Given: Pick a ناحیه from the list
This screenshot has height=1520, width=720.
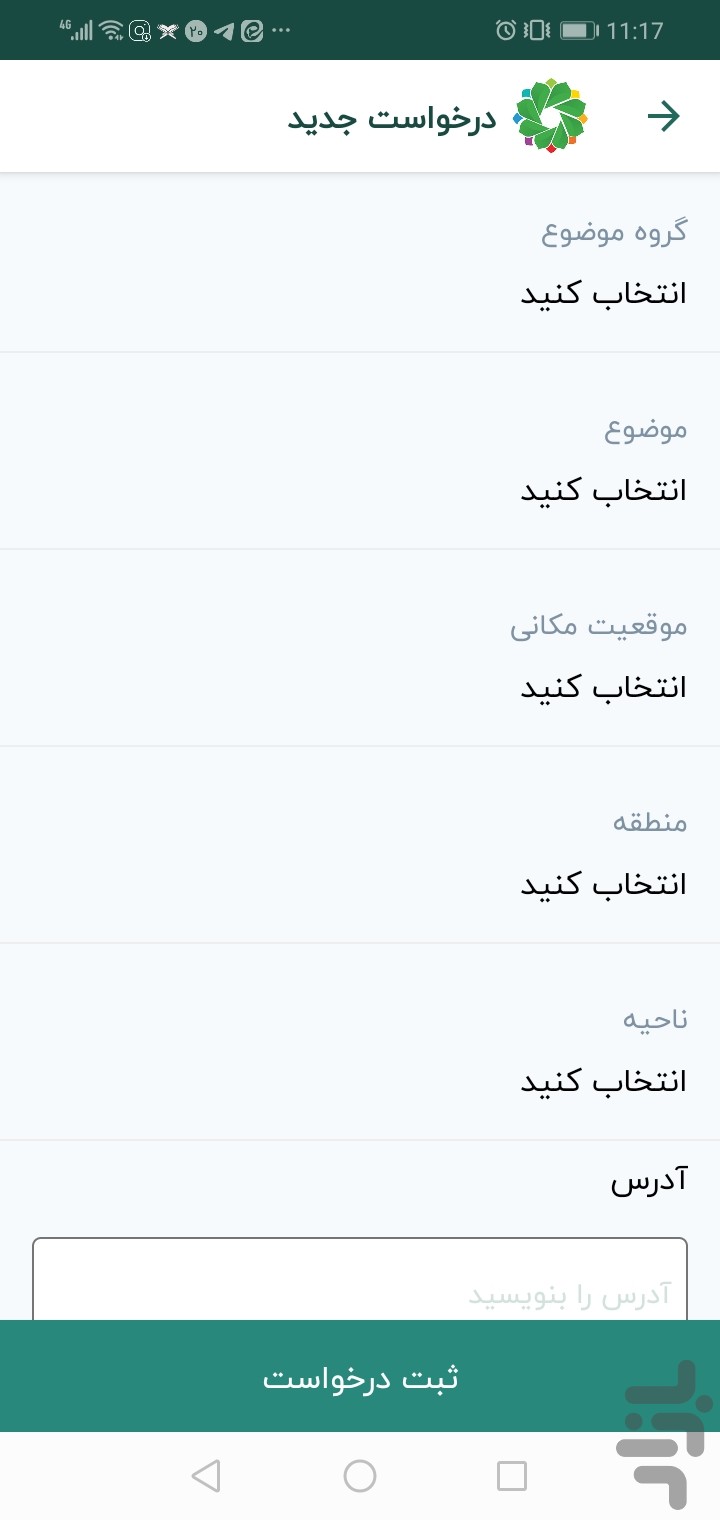Looking at the screenshot, I should (603, 1082).
